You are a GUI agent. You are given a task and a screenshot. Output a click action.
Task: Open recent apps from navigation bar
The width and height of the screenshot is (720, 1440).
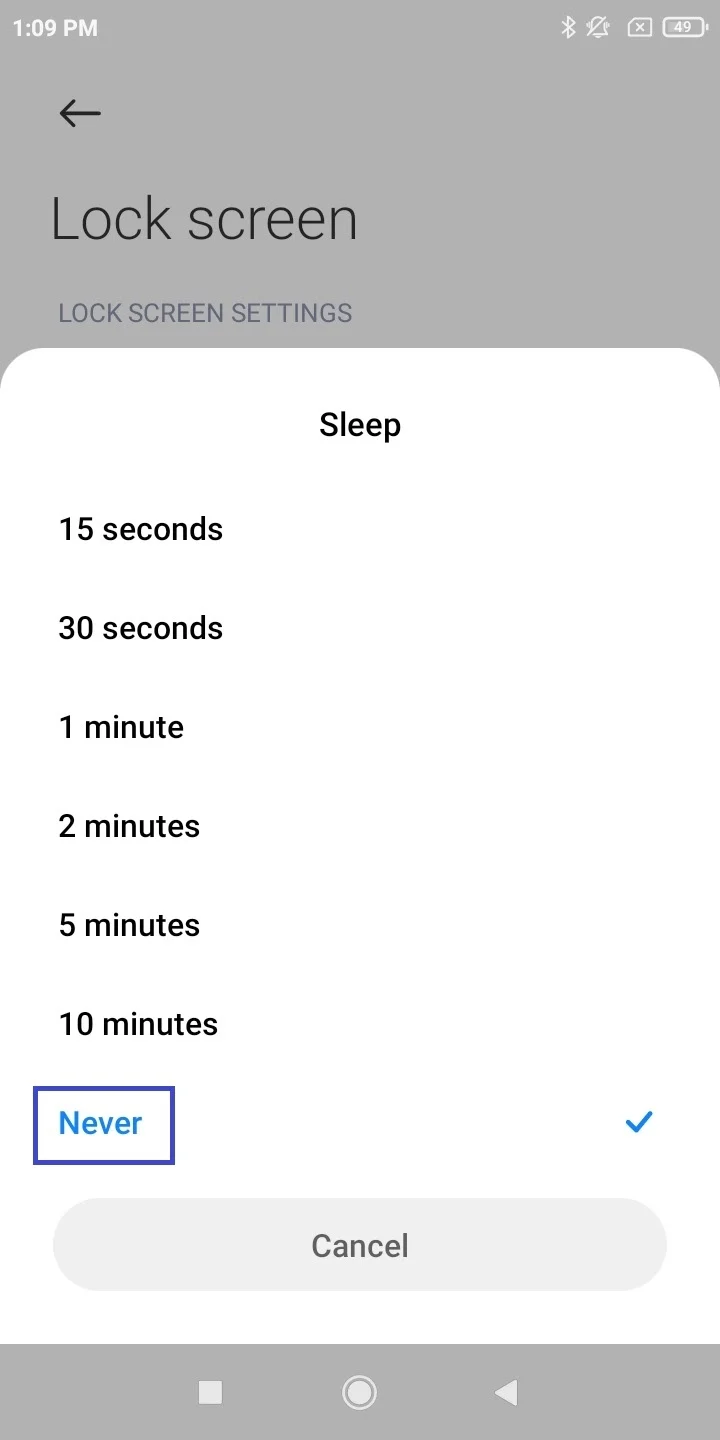pos(210,1392)
